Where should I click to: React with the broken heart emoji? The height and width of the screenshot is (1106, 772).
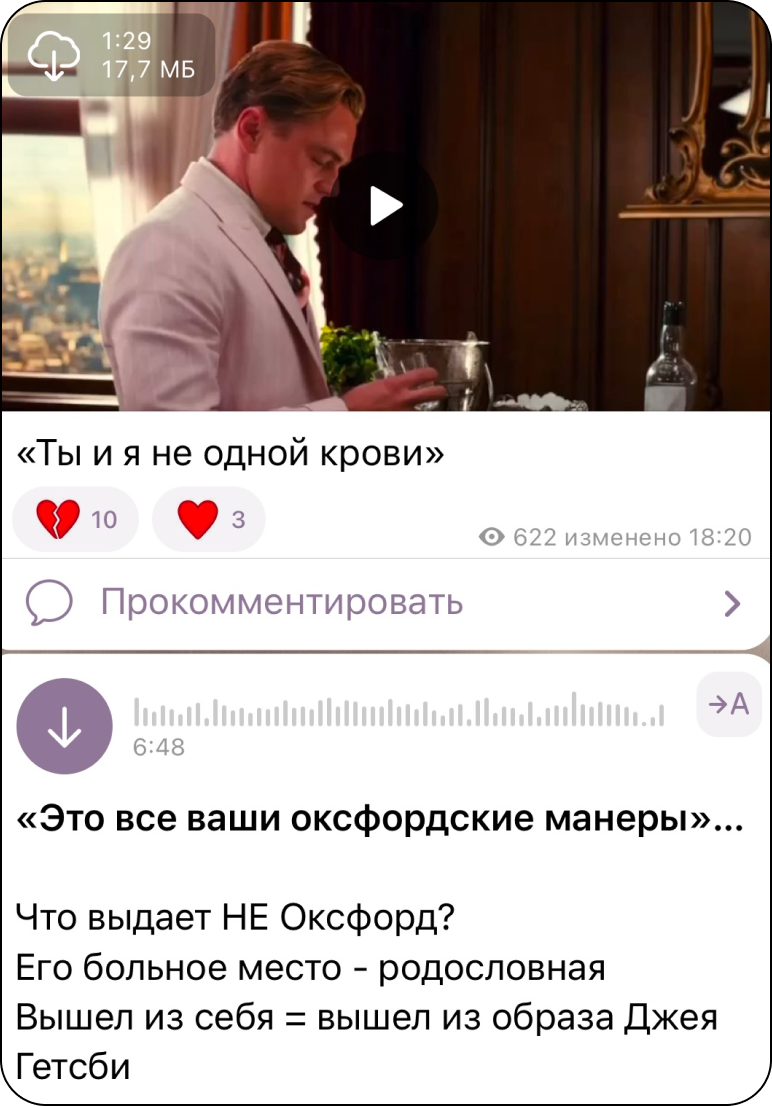click(x=76, y=519)
